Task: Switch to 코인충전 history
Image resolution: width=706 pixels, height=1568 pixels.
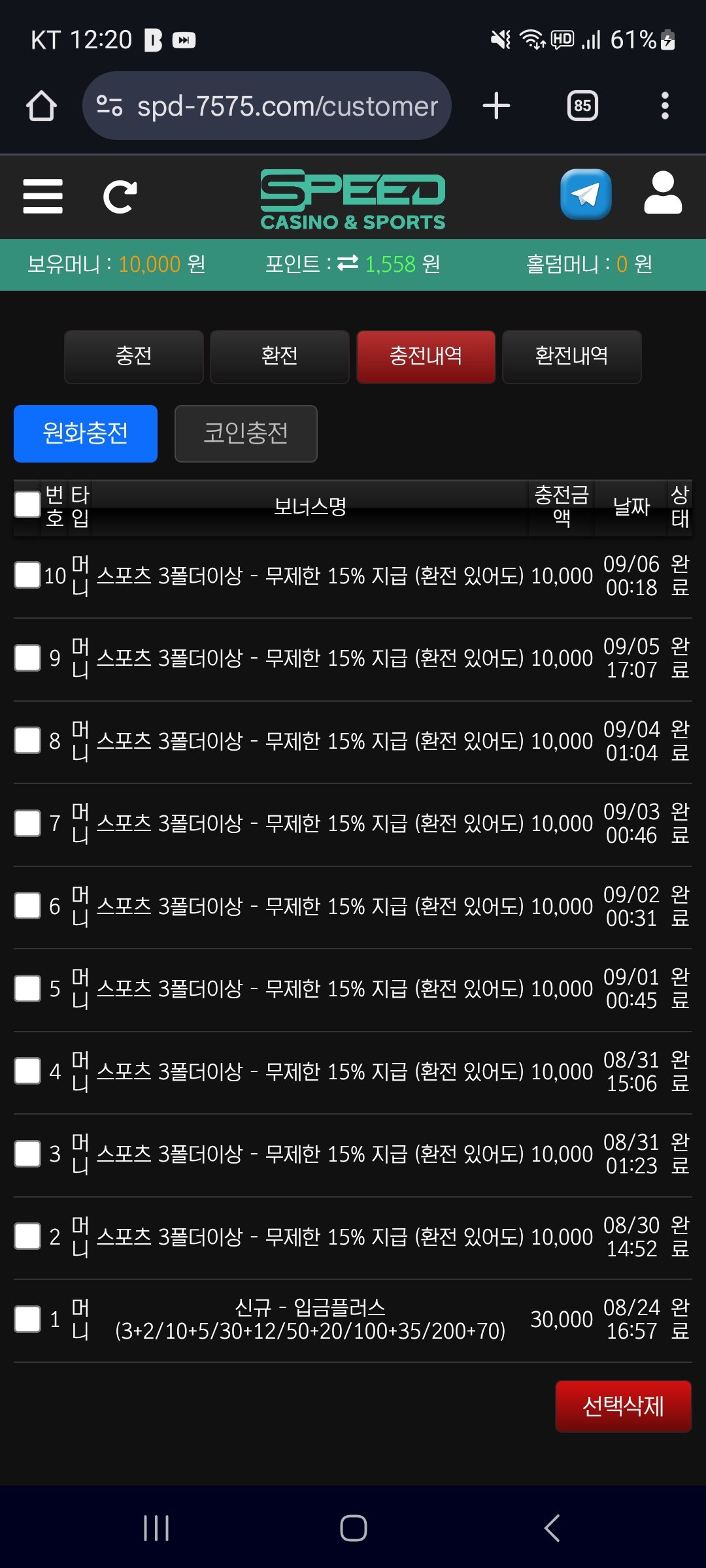Action: (x=246, y=433)
